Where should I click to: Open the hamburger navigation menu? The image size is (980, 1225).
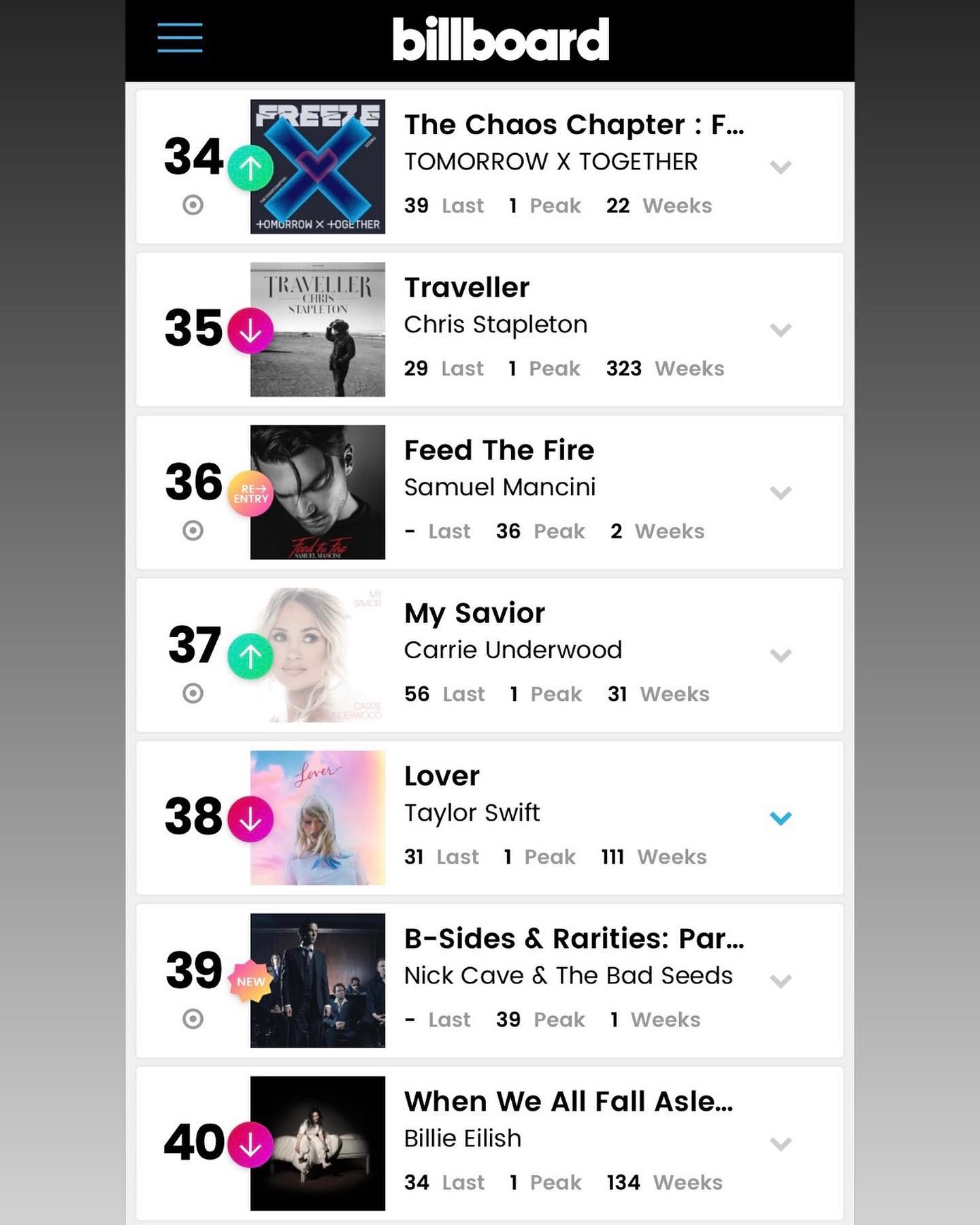point(180,37)
